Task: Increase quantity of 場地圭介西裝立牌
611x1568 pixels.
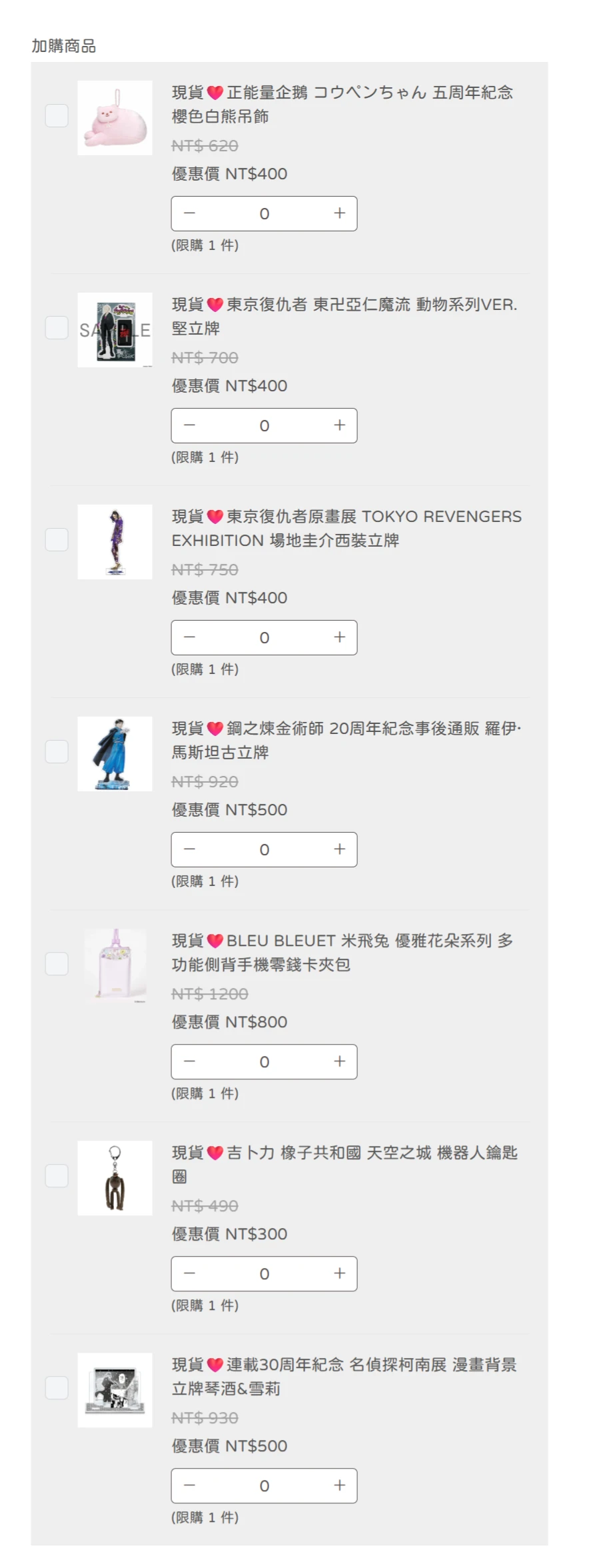Action: tap(340, 637)
